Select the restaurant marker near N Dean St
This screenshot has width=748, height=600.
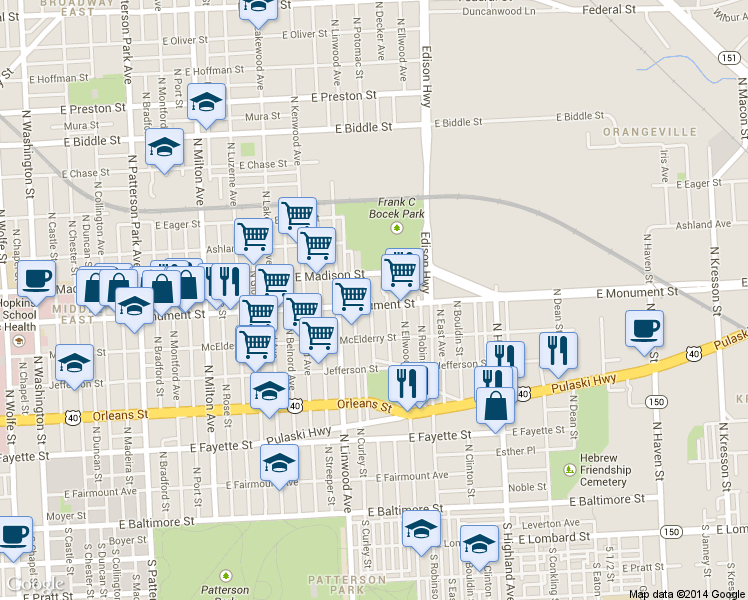click(558, 350)
